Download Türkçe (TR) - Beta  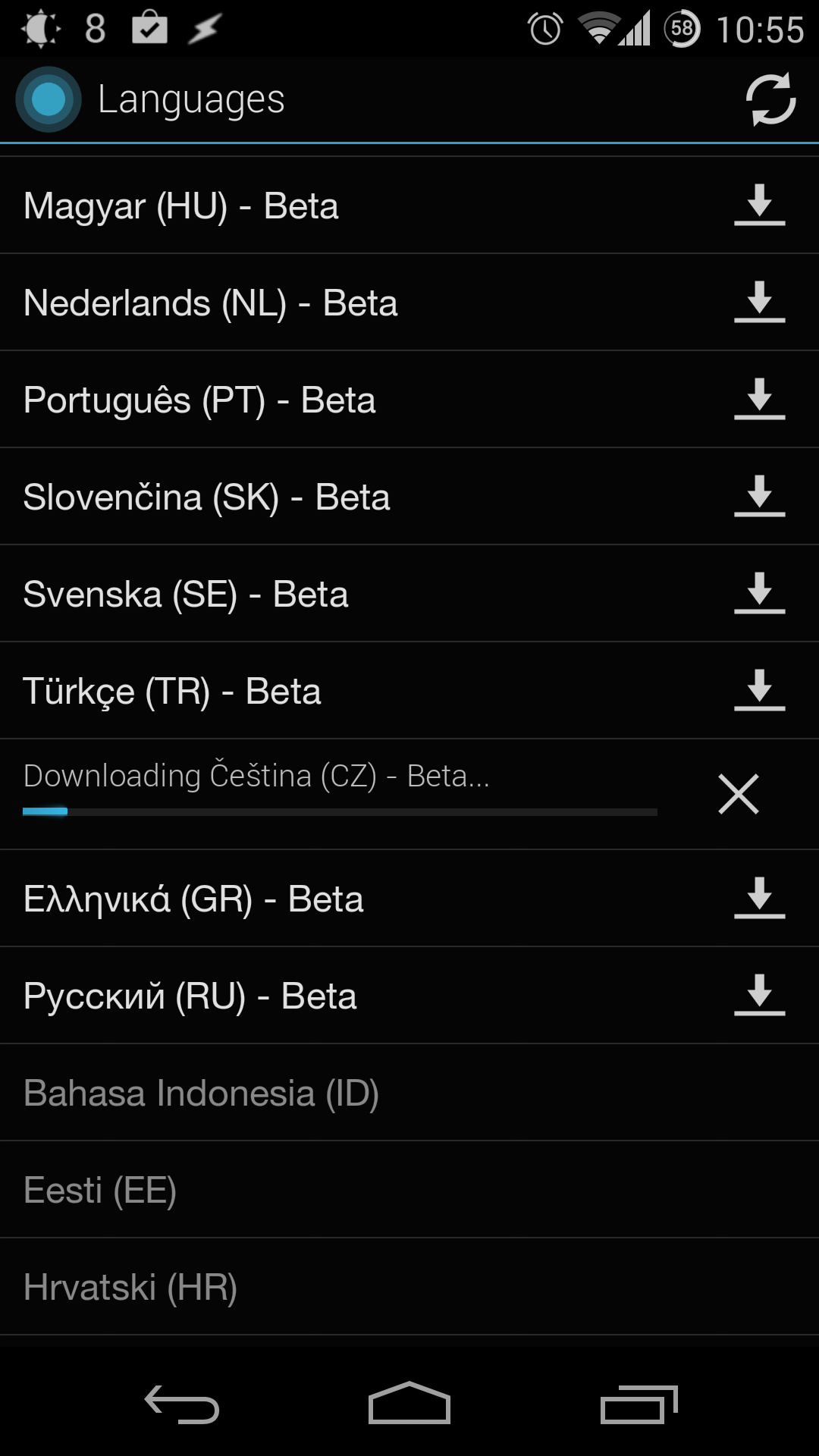(x=759, y=691)
